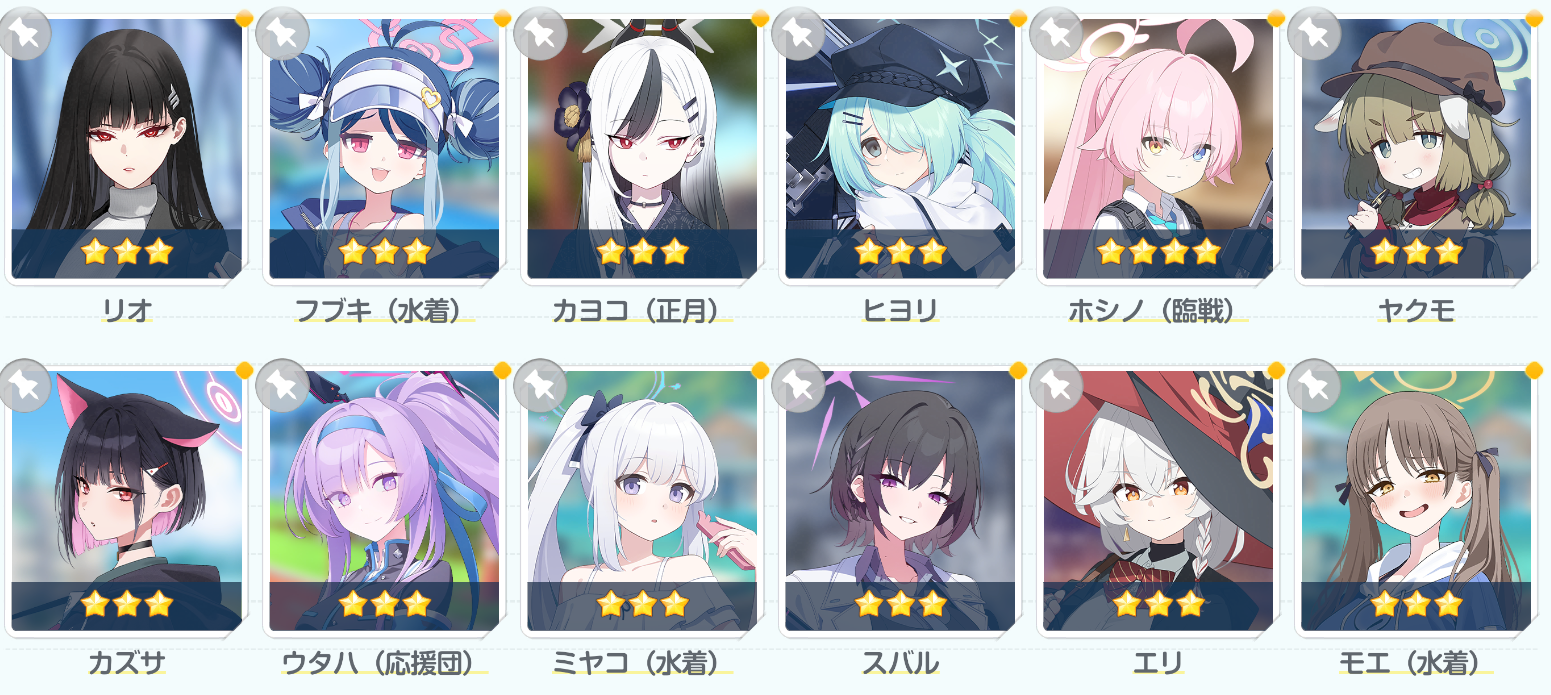Viewport: 1551px width, 695px height.
Task: View the ウタハ（応援団） character card
Action: (x=384, y=502)
